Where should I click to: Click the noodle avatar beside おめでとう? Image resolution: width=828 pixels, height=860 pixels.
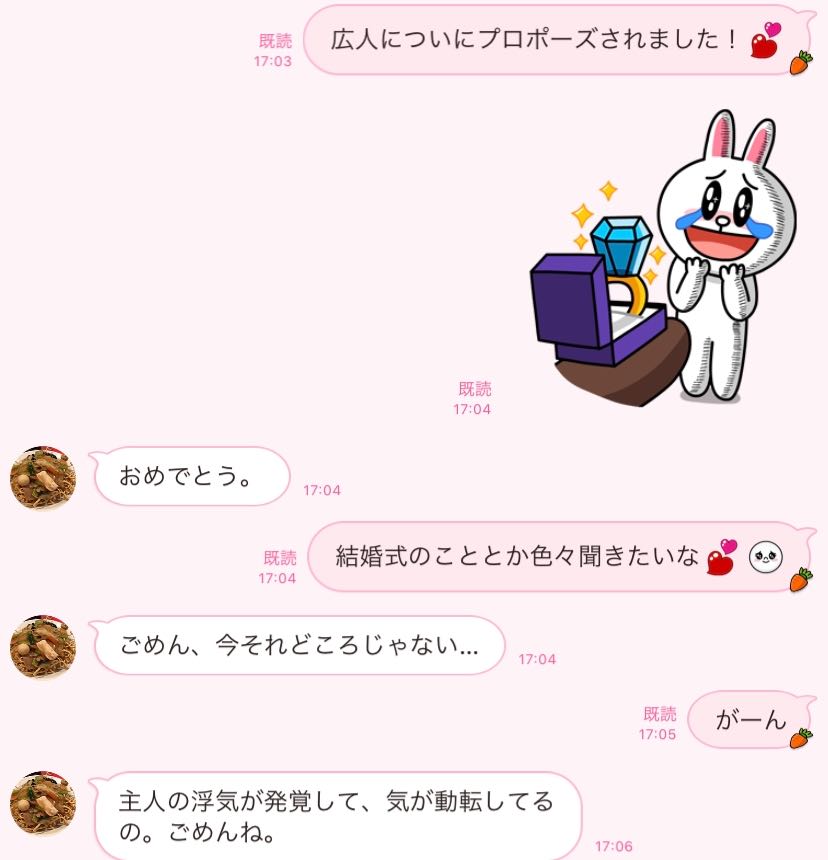(x=44, y=477)
